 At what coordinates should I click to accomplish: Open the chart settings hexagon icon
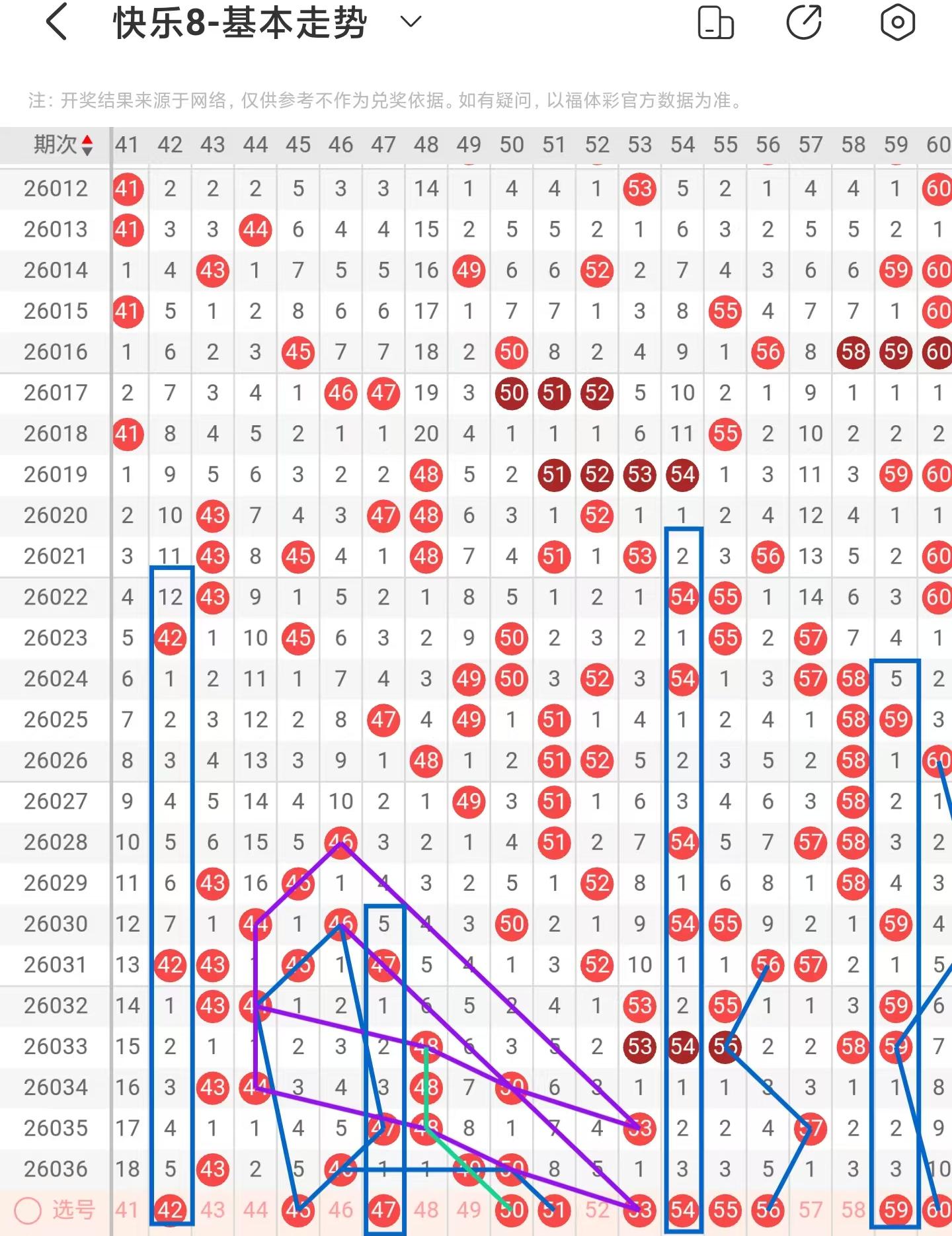click(897, 22)
